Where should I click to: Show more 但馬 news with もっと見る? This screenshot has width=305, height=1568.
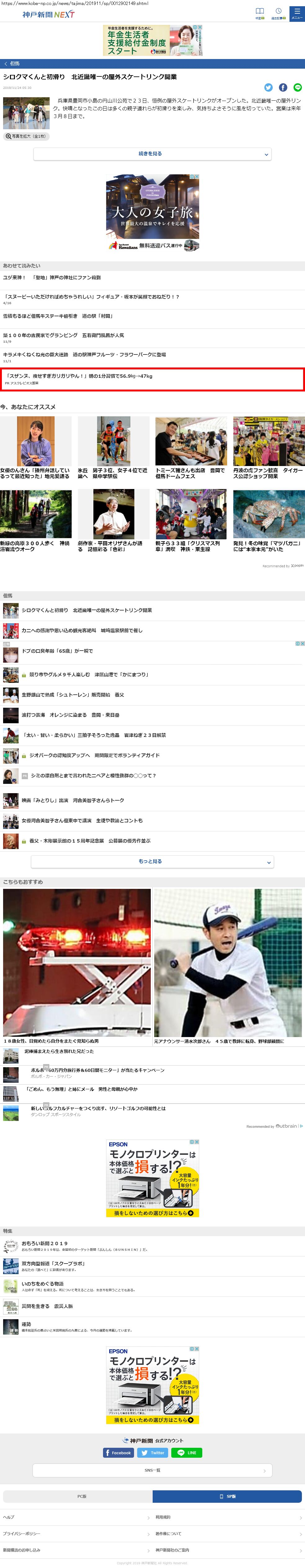click(x=152, y=861)
